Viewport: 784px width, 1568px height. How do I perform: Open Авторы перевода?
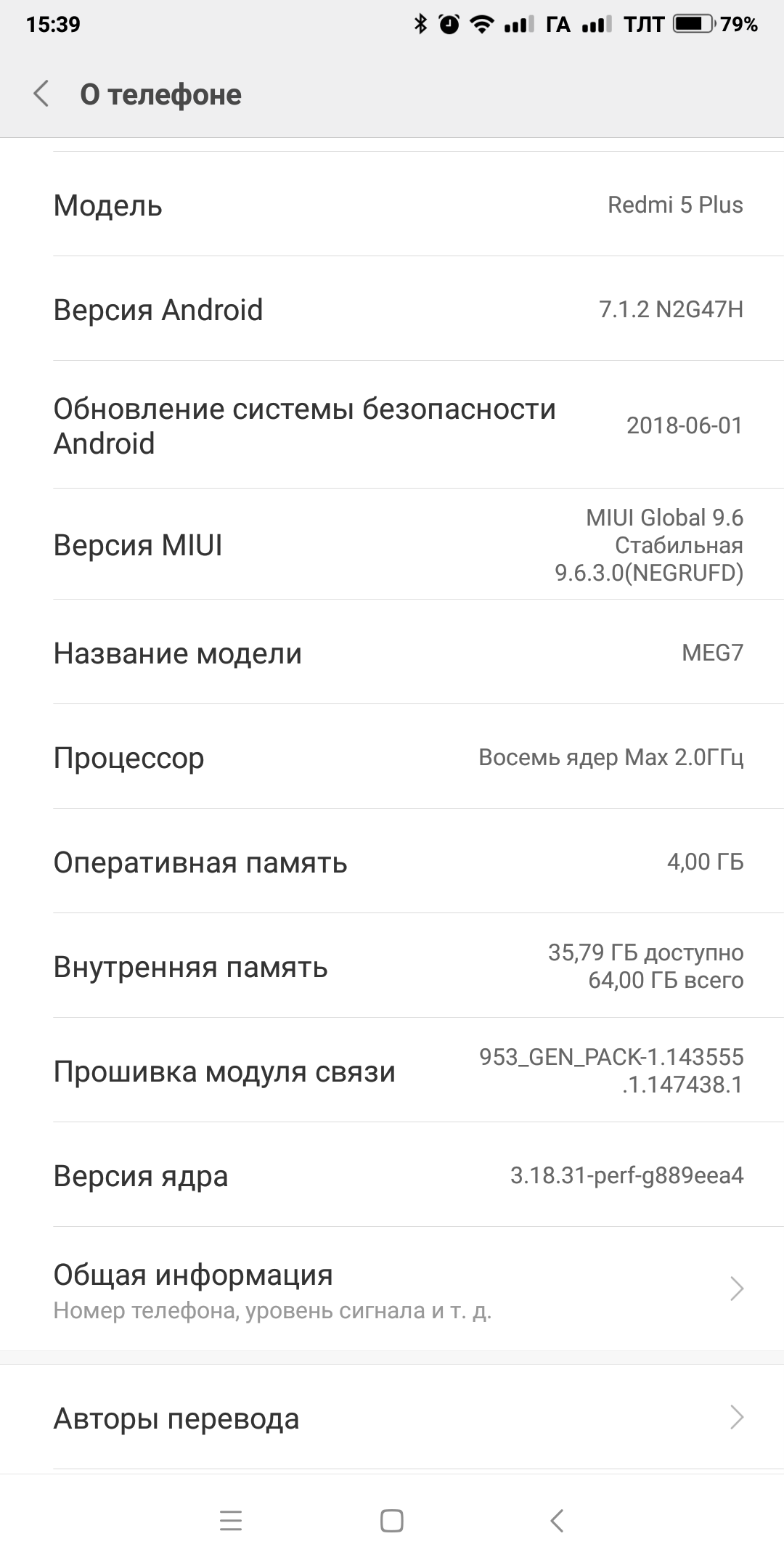pos(392,1418)
